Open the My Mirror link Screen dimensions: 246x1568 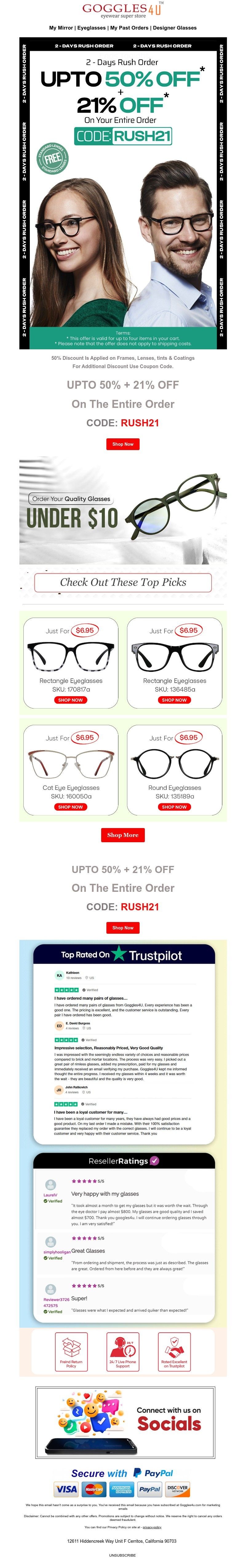click(x=61, y=28)
